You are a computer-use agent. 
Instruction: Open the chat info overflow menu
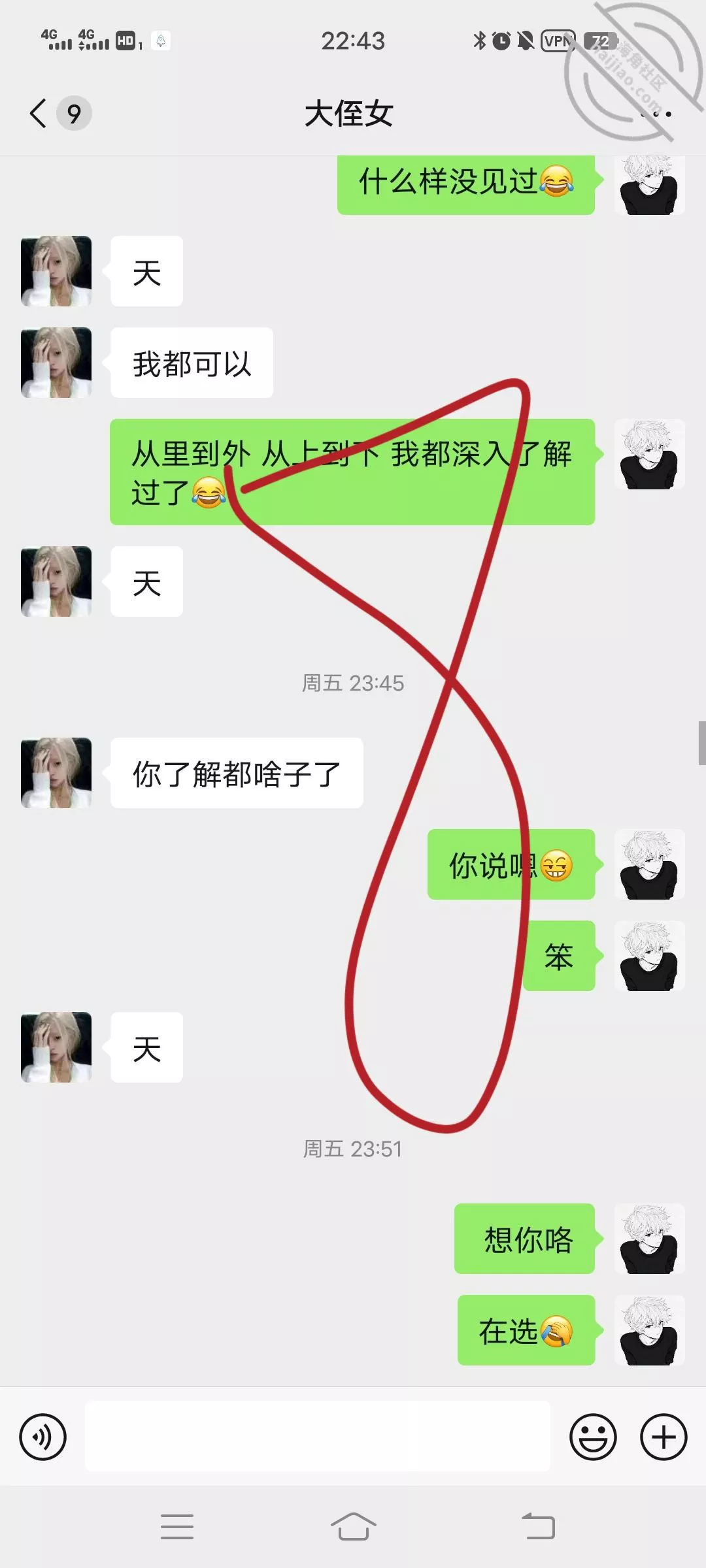pyautogui.click(x=656, y=114)
